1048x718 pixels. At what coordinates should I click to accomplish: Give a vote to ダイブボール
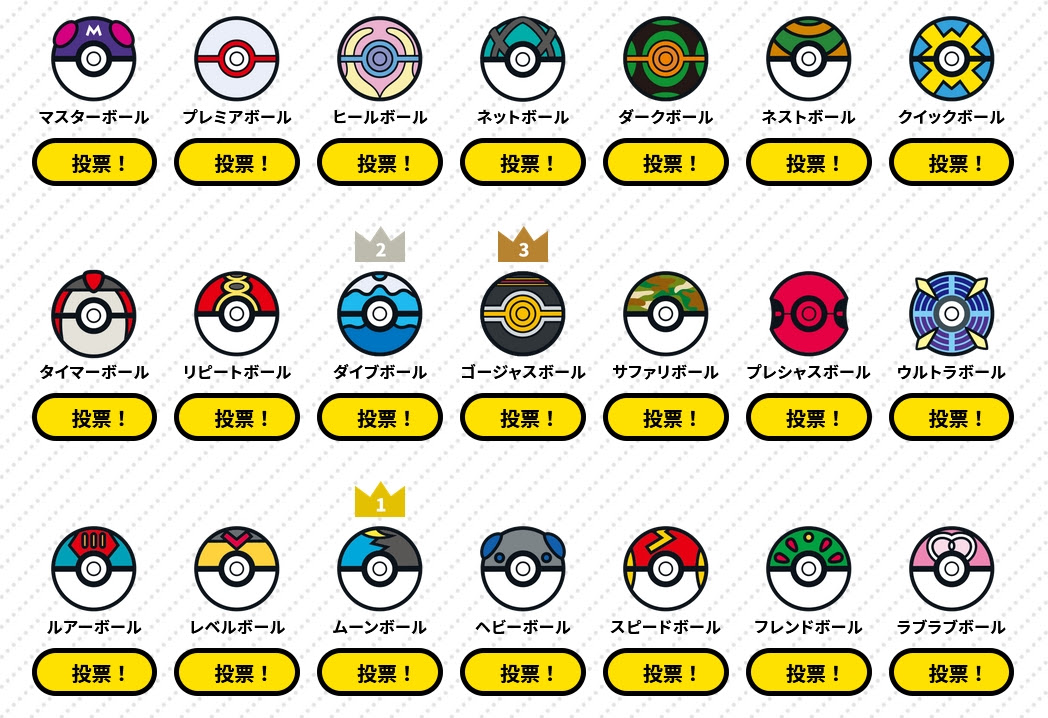380,418
